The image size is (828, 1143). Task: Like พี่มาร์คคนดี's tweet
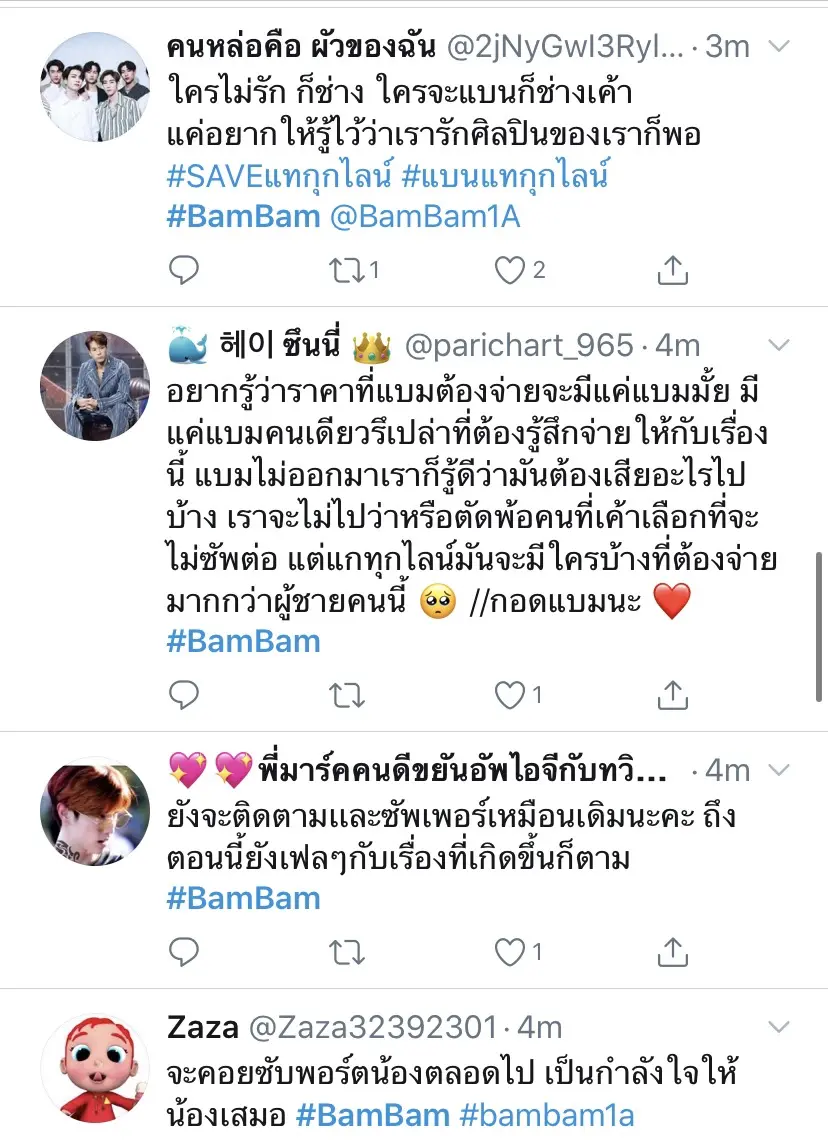pyautogui.click(x=510, y=952)
